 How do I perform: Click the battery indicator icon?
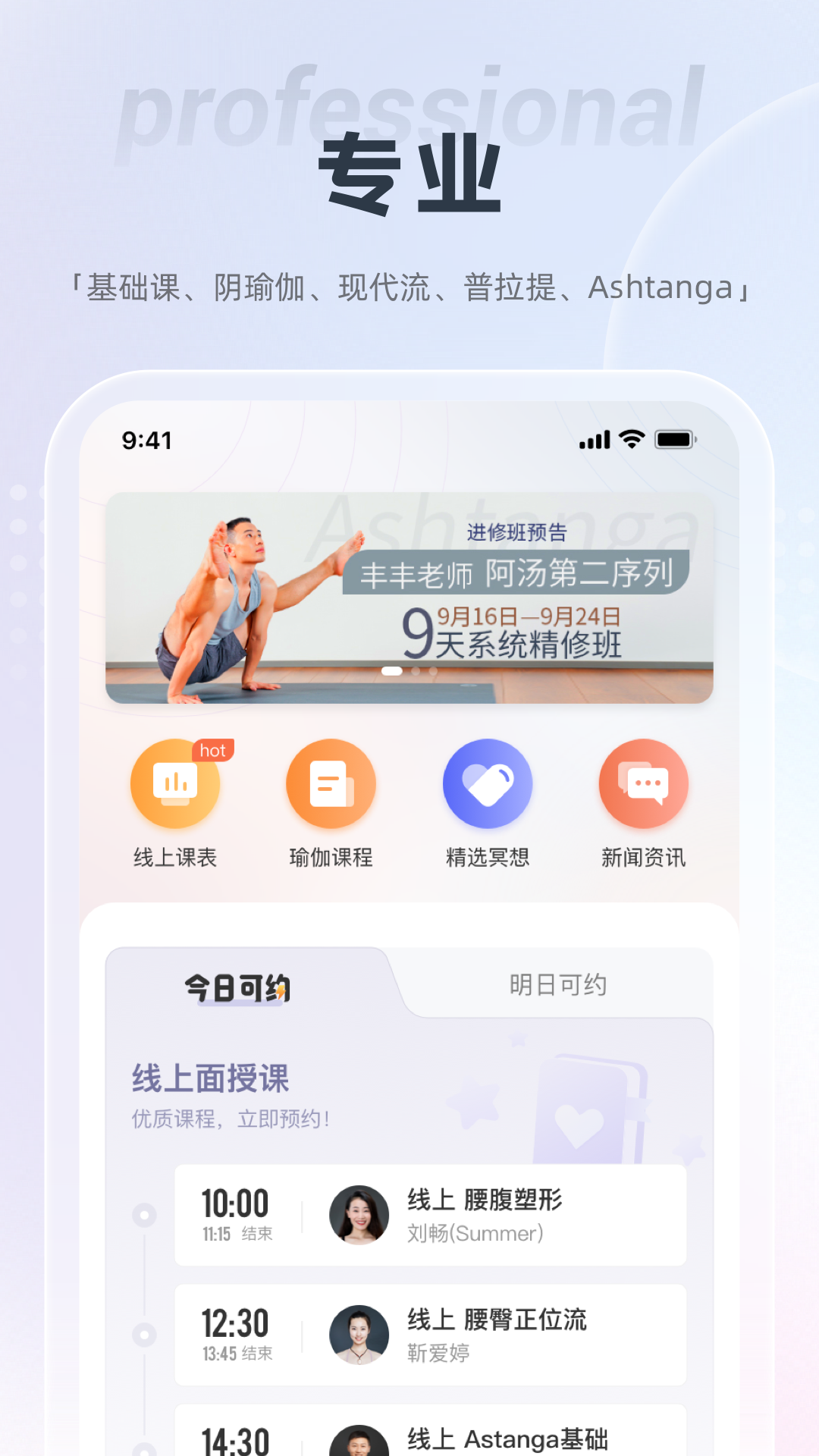675,438
